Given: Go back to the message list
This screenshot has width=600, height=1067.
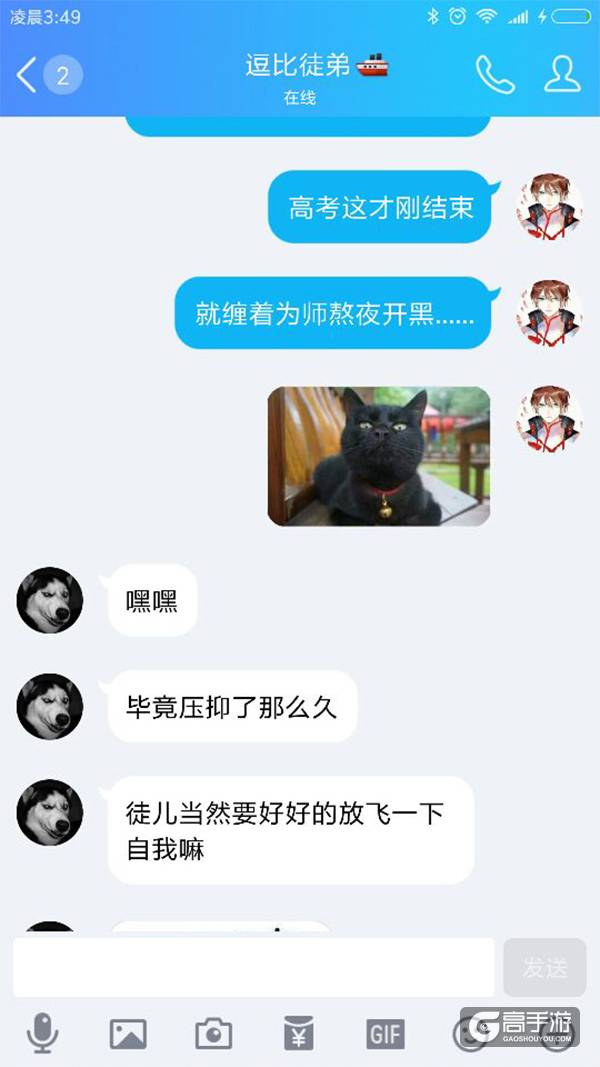Looking at the screenshot, I should (28, 75).
